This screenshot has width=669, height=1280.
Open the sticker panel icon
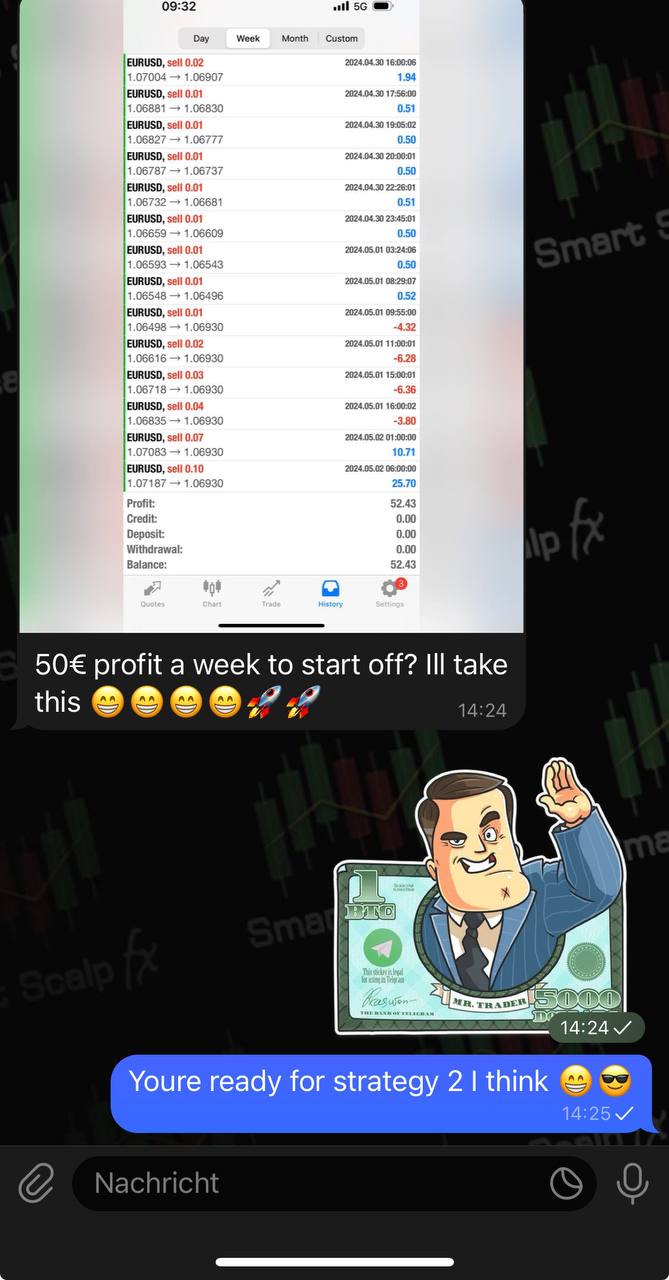pos(566,1184)
